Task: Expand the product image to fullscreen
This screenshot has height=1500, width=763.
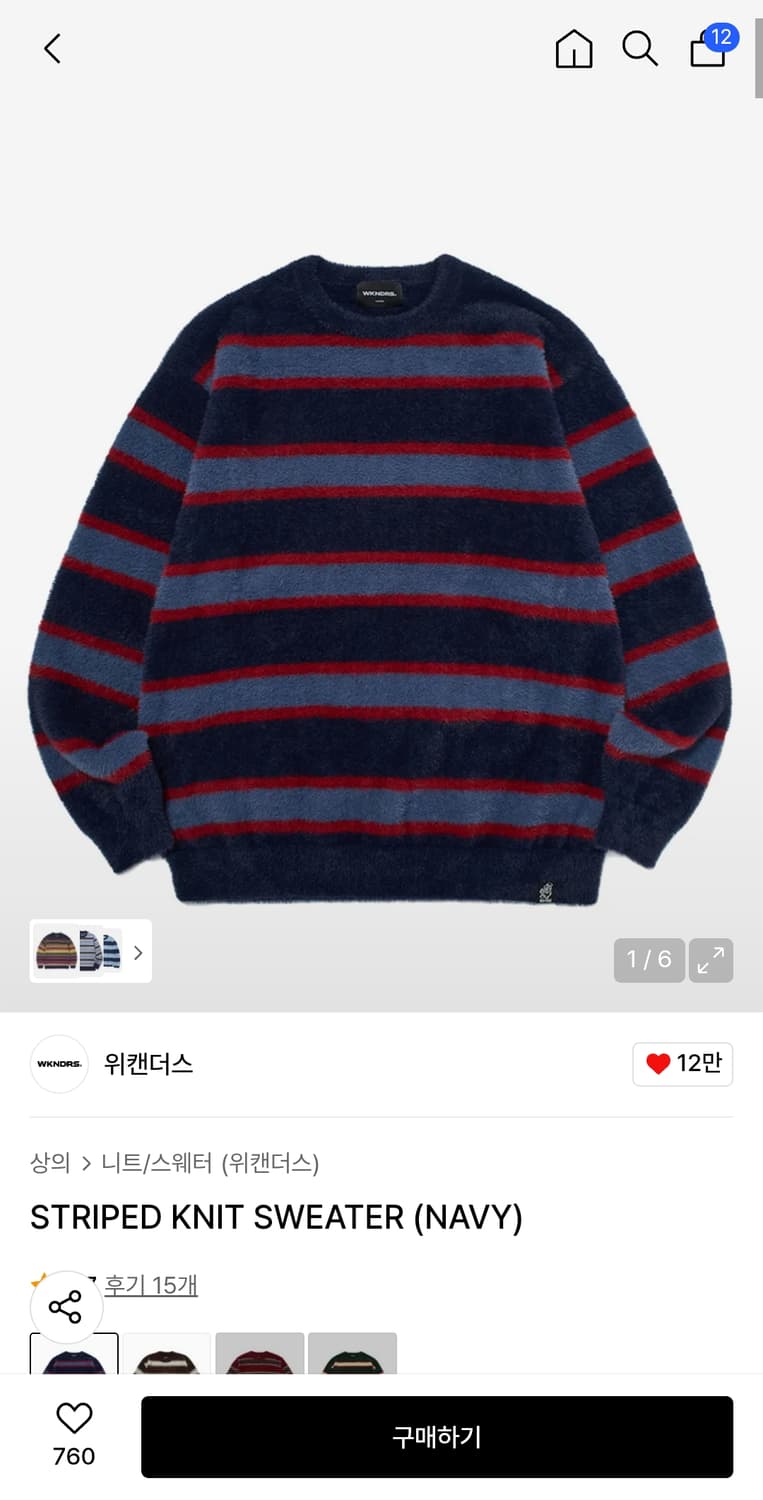Action: coord(711,960)
